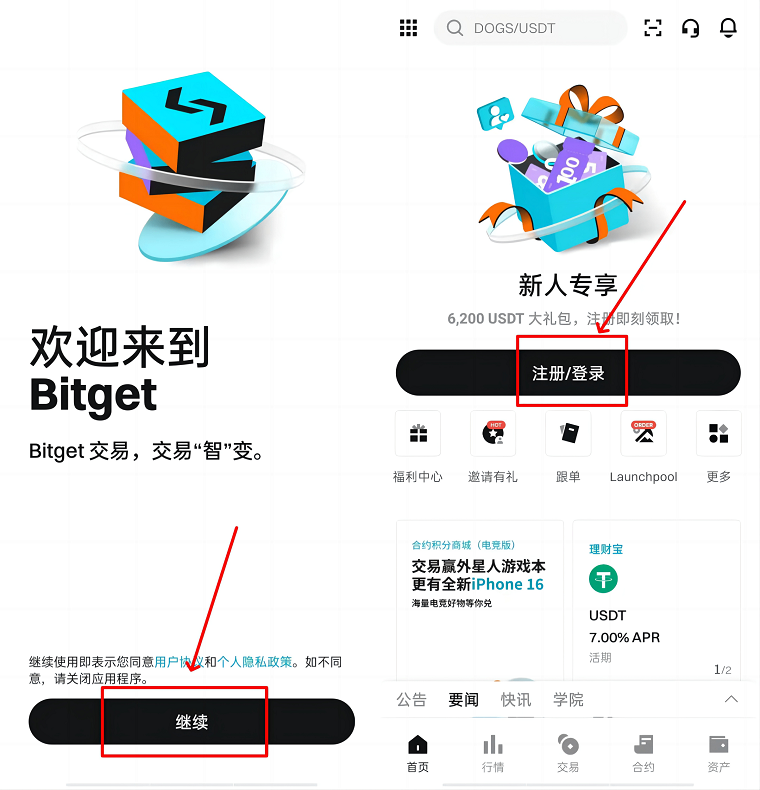Viewport: 760px width, 790px height.
Task: Open 邀请有礼 shortcut
Action: point(493,447)
